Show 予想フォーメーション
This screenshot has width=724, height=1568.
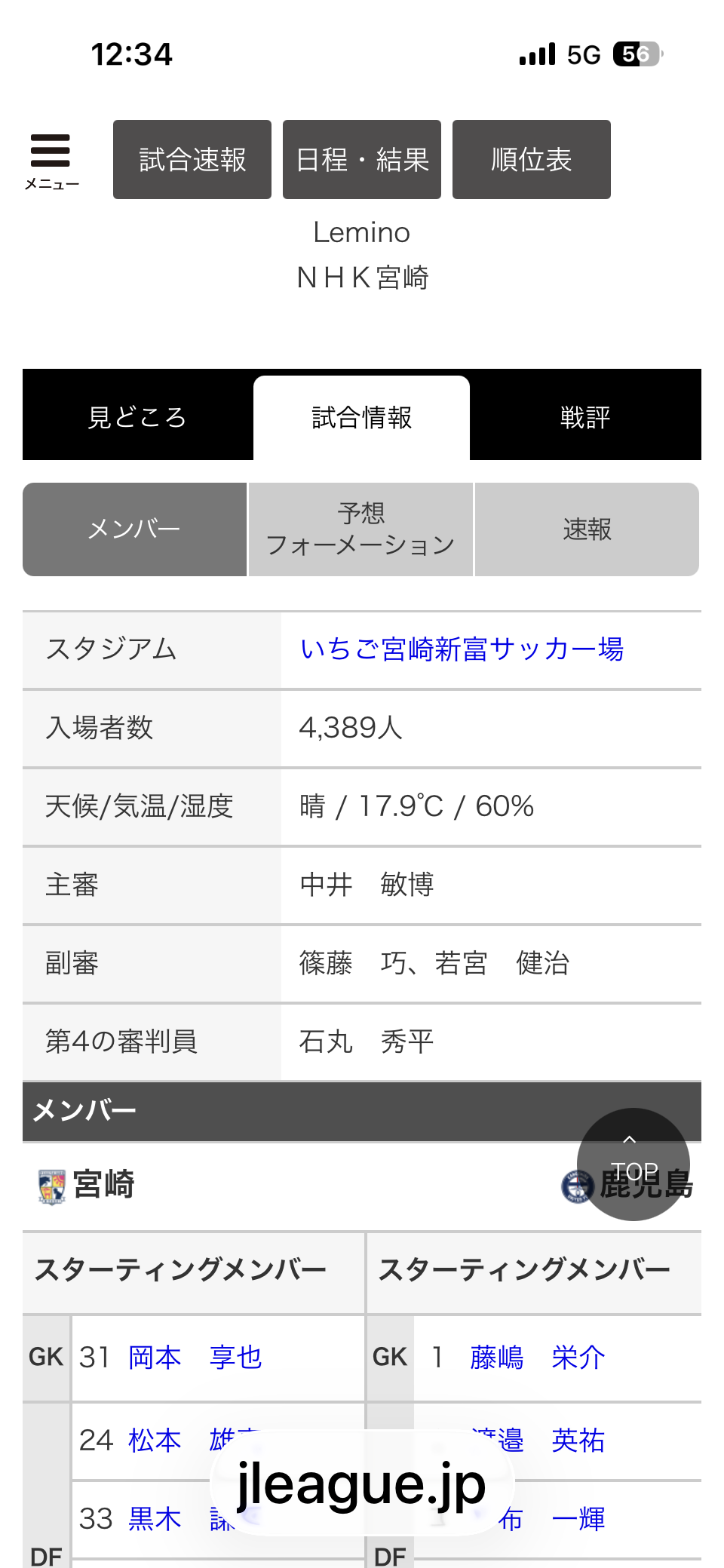tap(360, 529)
